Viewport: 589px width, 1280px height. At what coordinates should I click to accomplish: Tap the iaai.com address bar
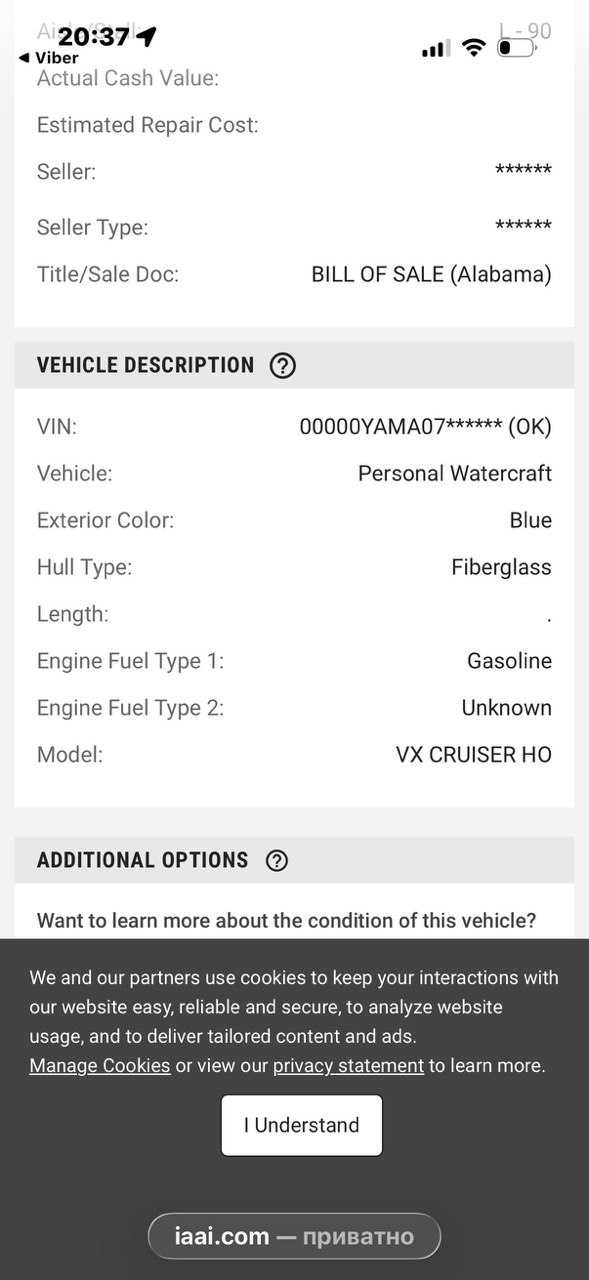tap(294, 1236)
